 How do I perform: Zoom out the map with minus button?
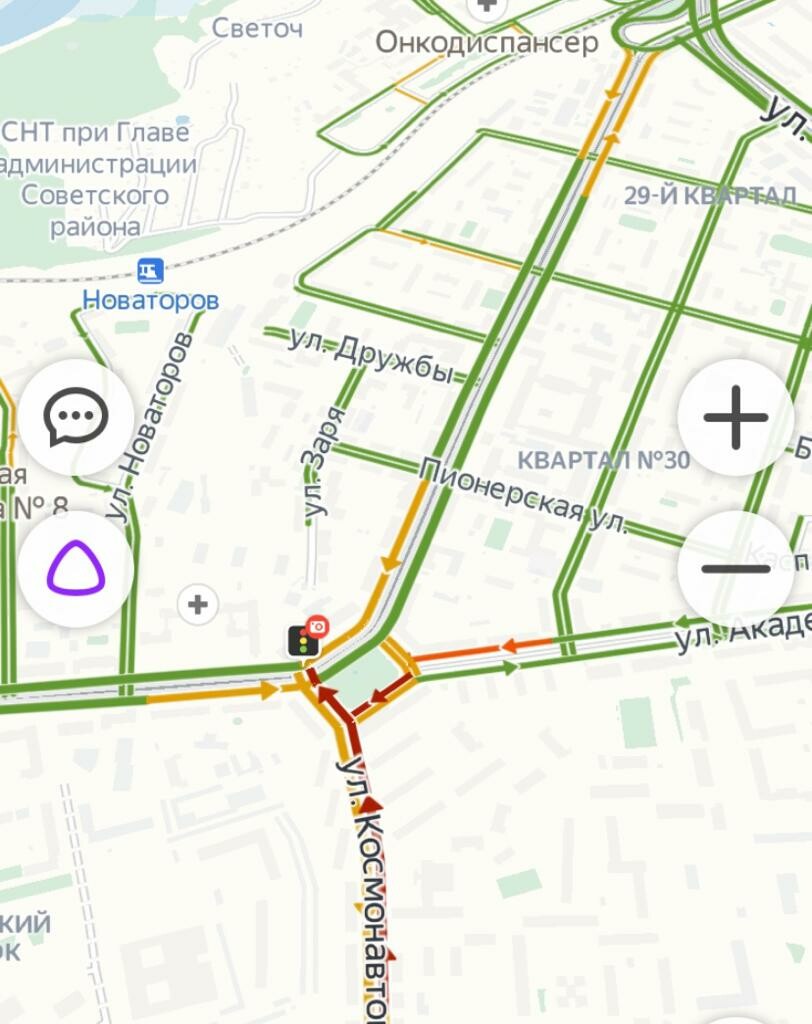click(735, 569)
